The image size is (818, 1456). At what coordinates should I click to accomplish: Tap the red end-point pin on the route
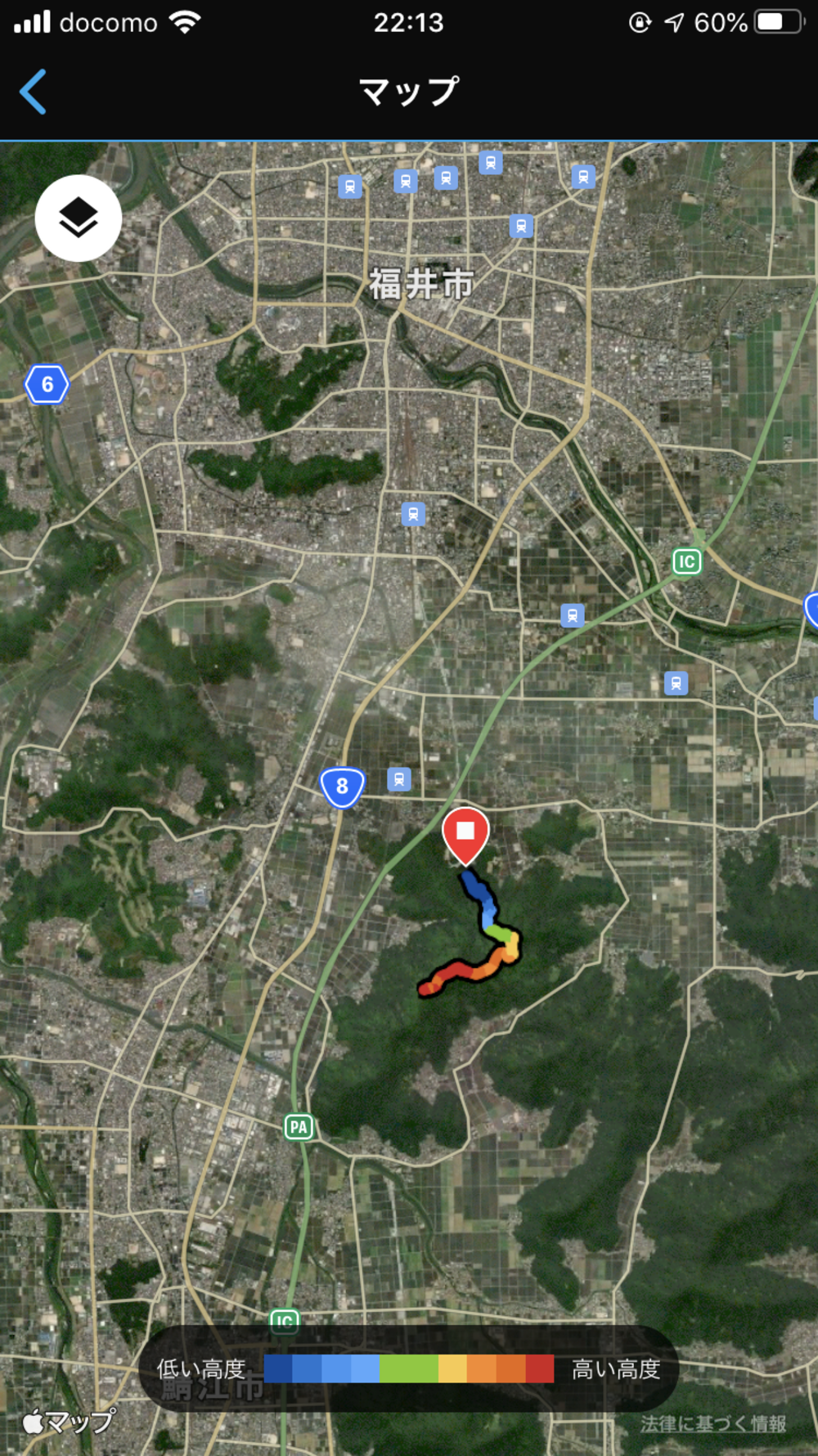click(465, 834)
